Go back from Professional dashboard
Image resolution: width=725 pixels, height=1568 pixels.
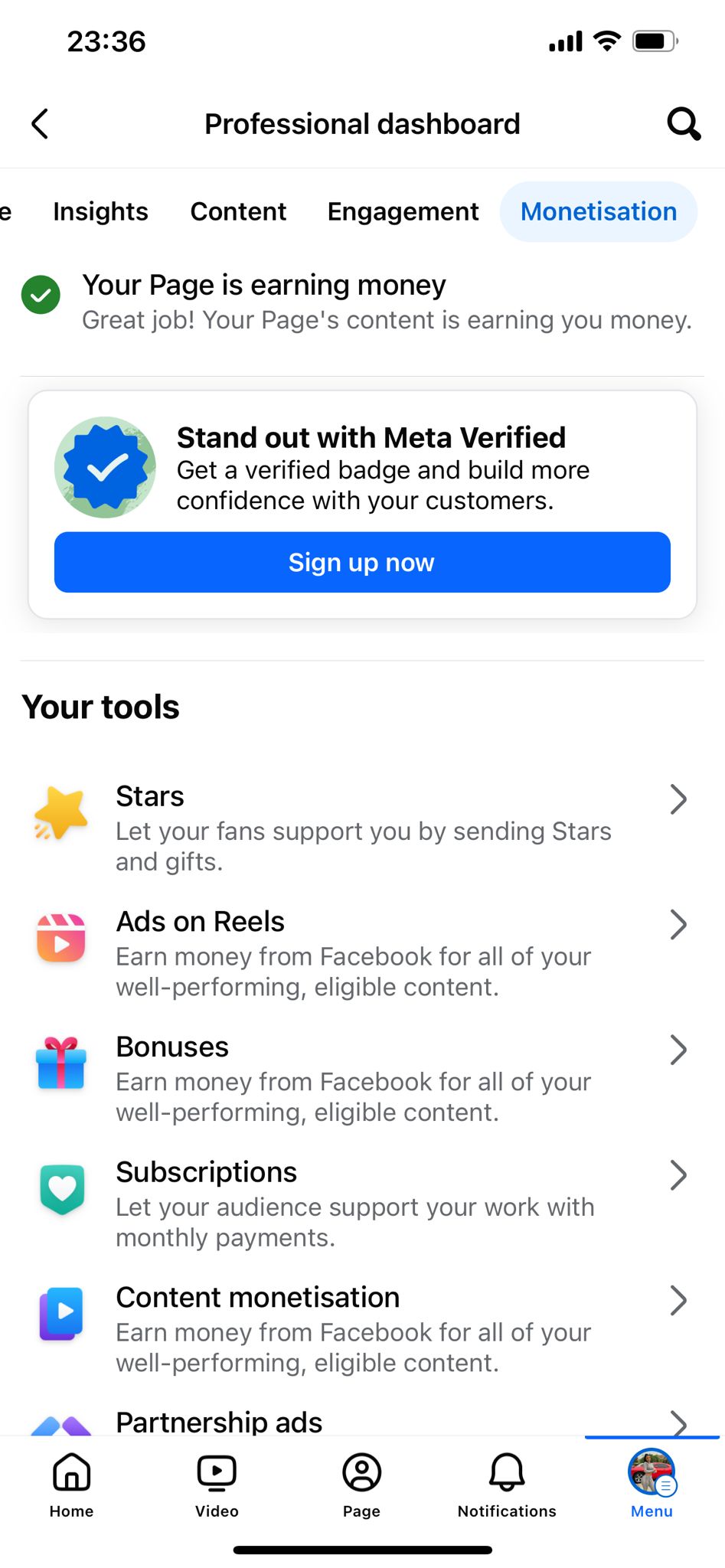pos(40,123)
